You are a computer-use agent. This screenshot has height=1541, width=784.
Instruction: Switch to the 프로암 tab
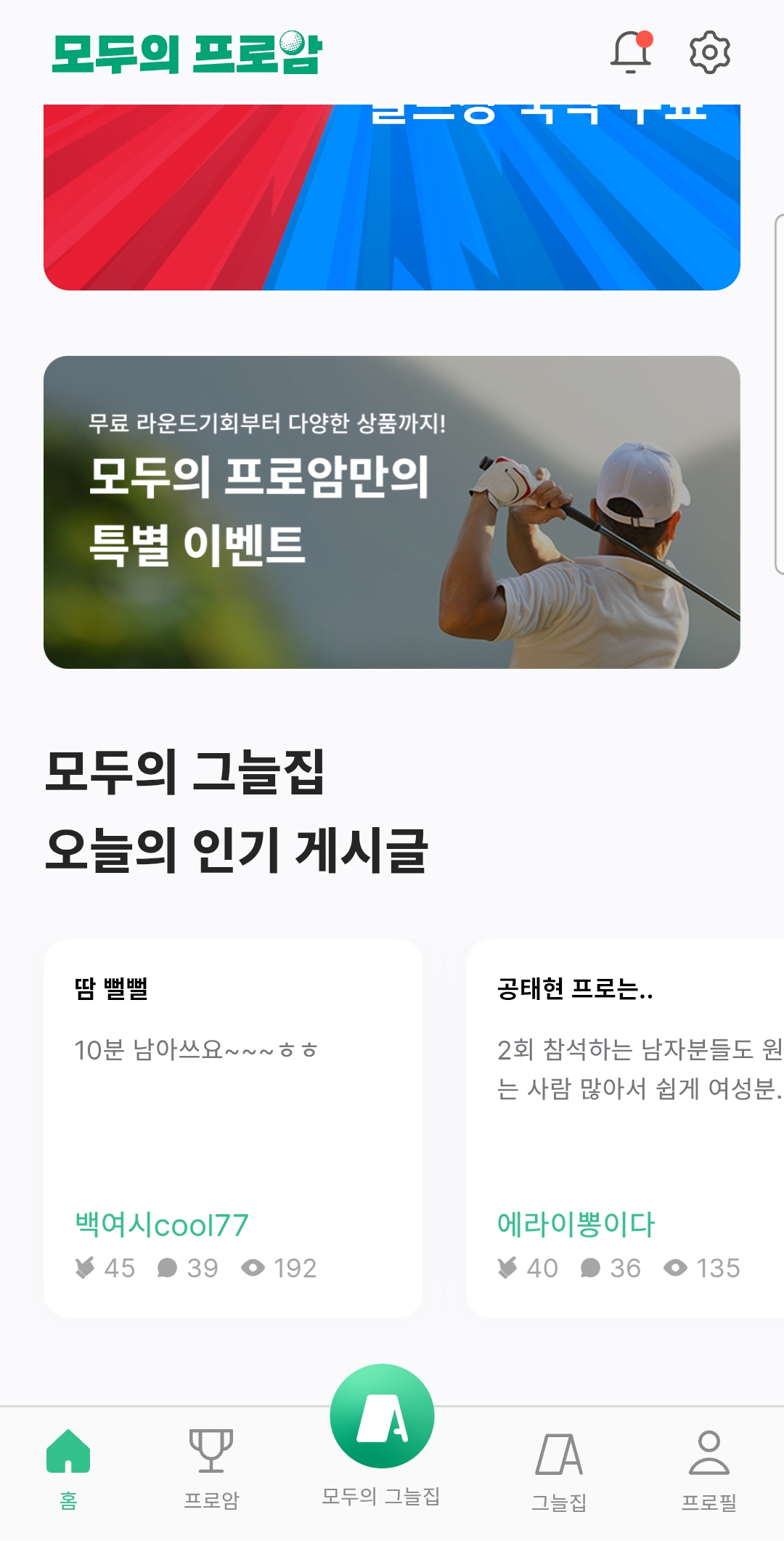tap(211, 1467)
